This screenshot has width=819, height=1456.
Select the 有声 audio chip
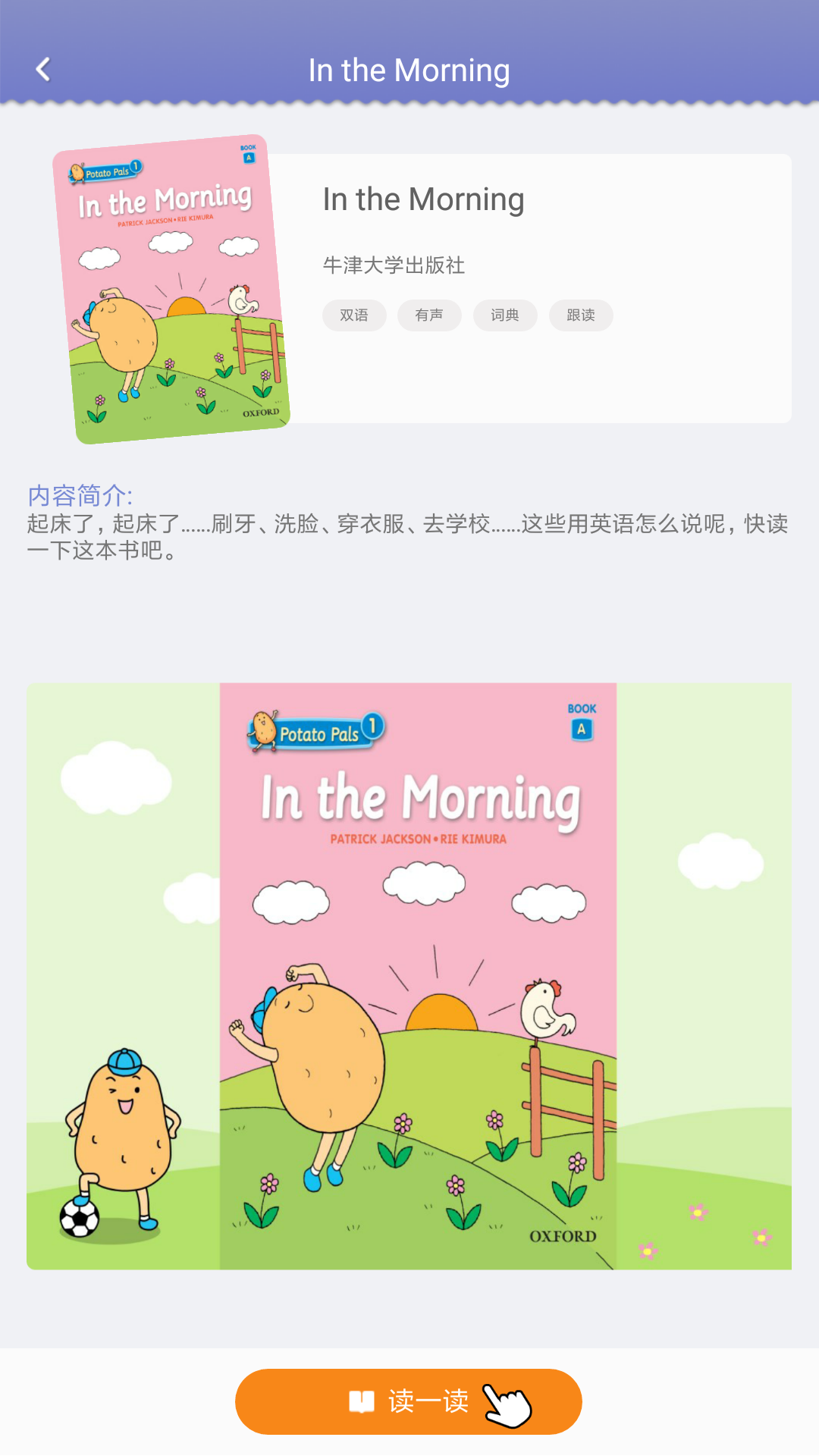pos(429,315)
